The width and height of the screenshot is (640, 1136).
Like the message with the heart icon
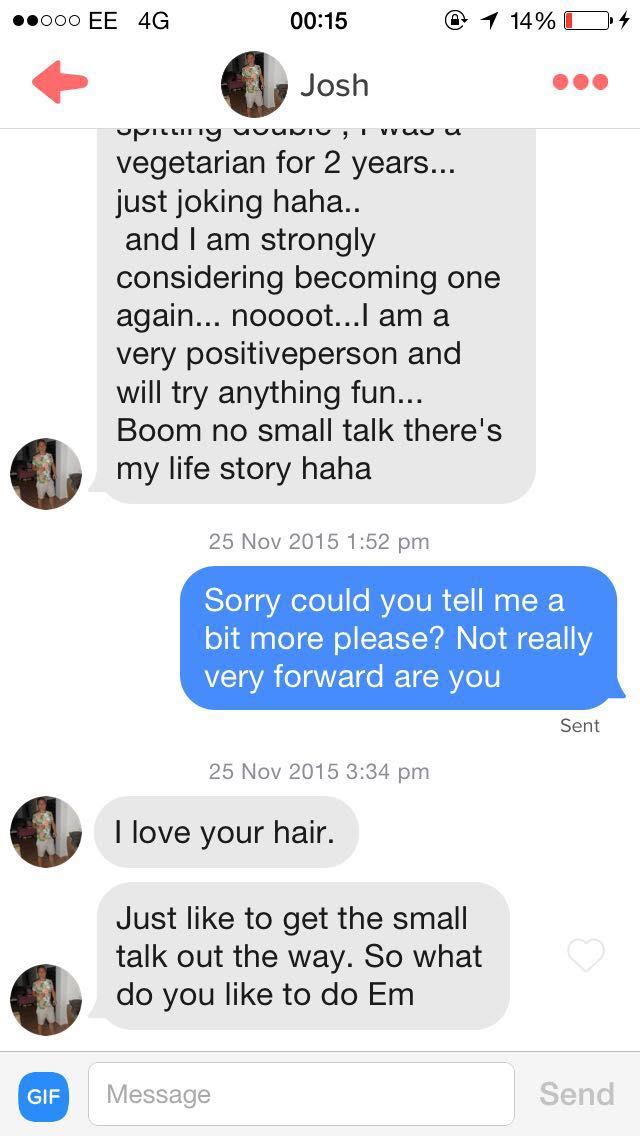585,955
